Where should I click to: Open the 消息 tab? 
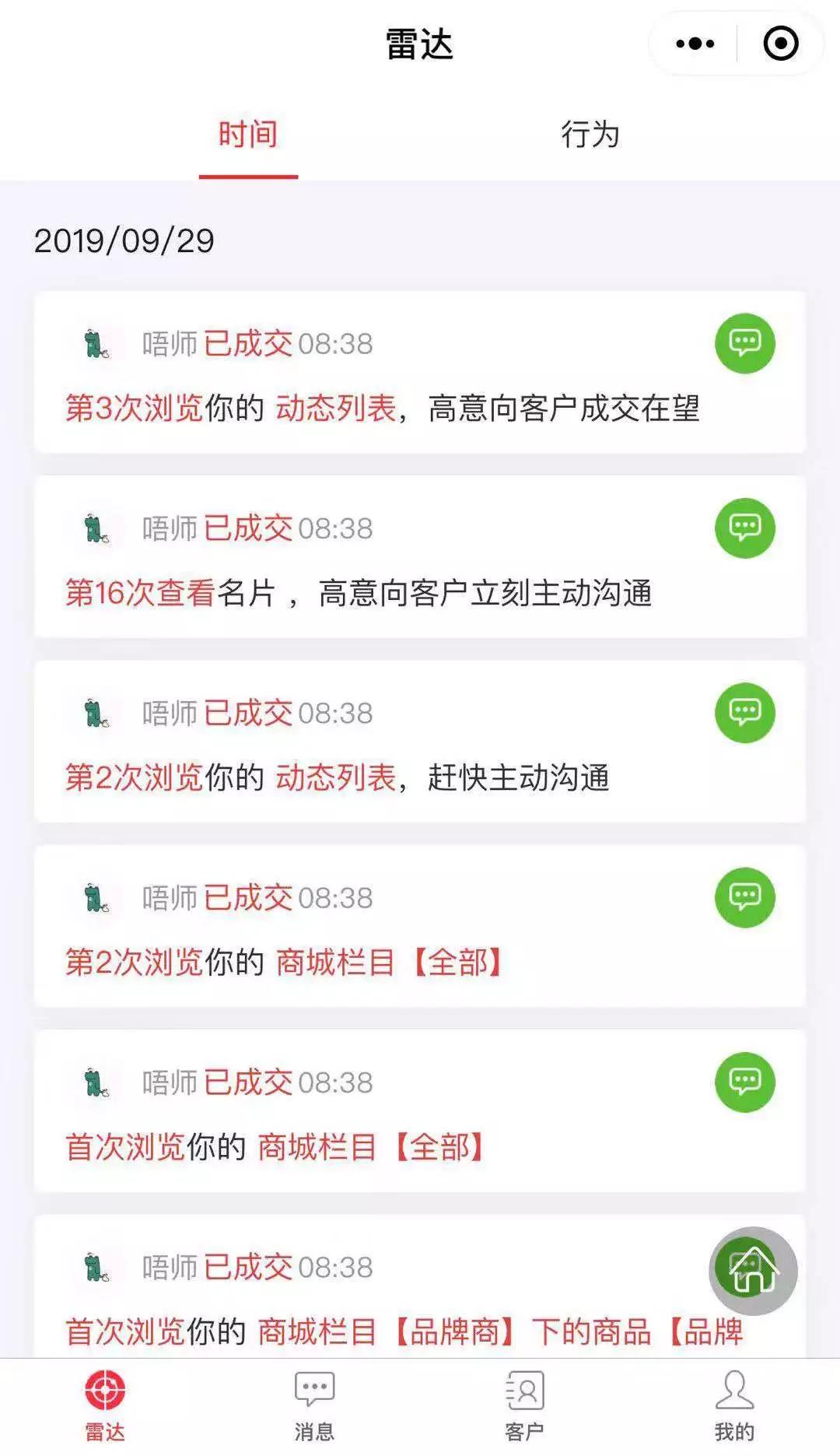(314, 1406)
